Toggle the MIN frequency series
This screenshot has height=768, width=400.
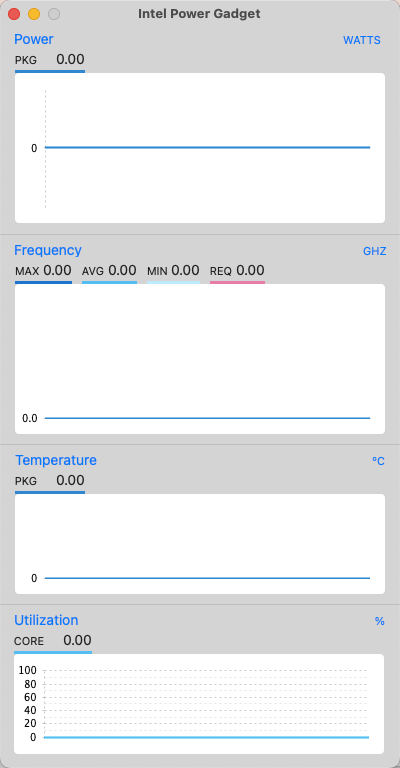pos(173,273)
